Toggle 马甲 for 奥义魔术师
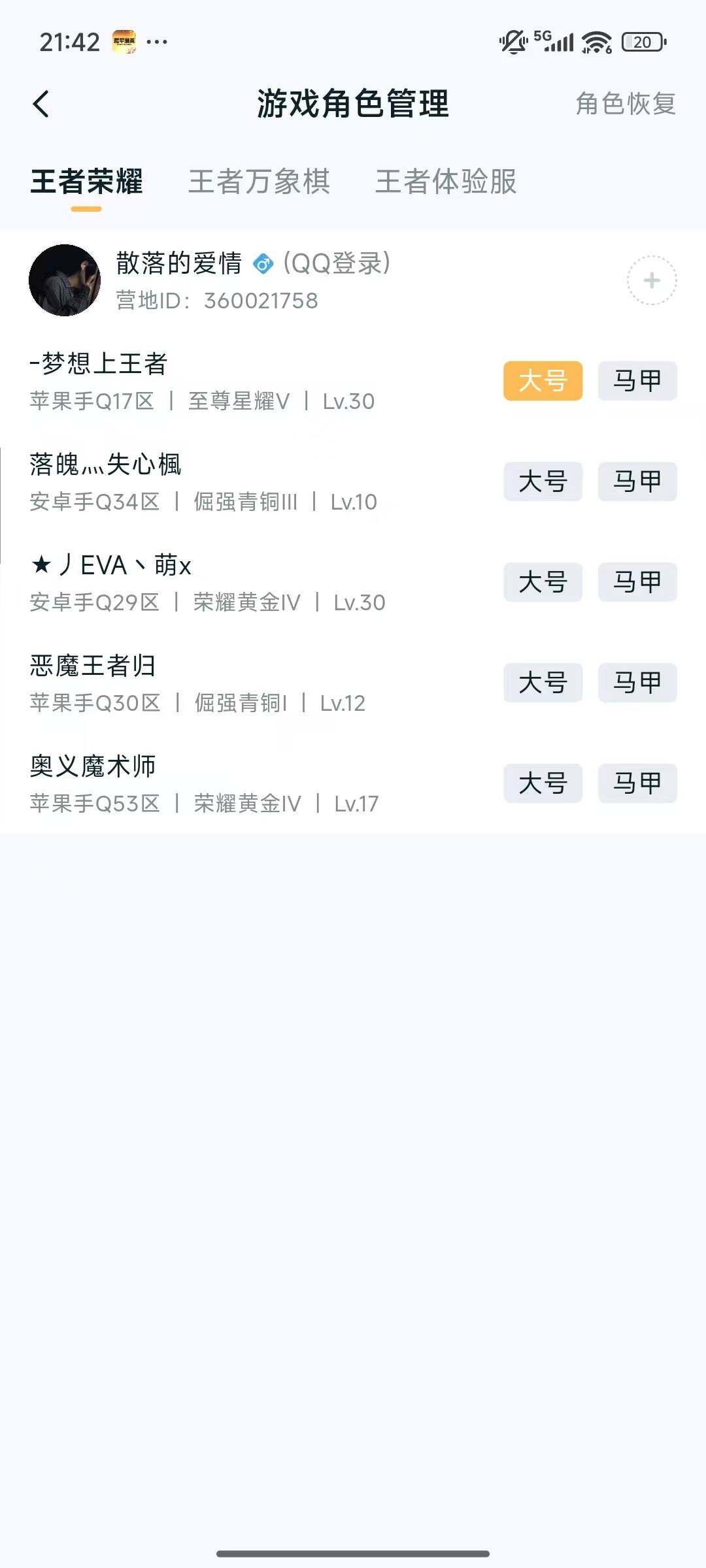Screen dimensions: 706x1568 pyautogui.click(x=637, y=784)
